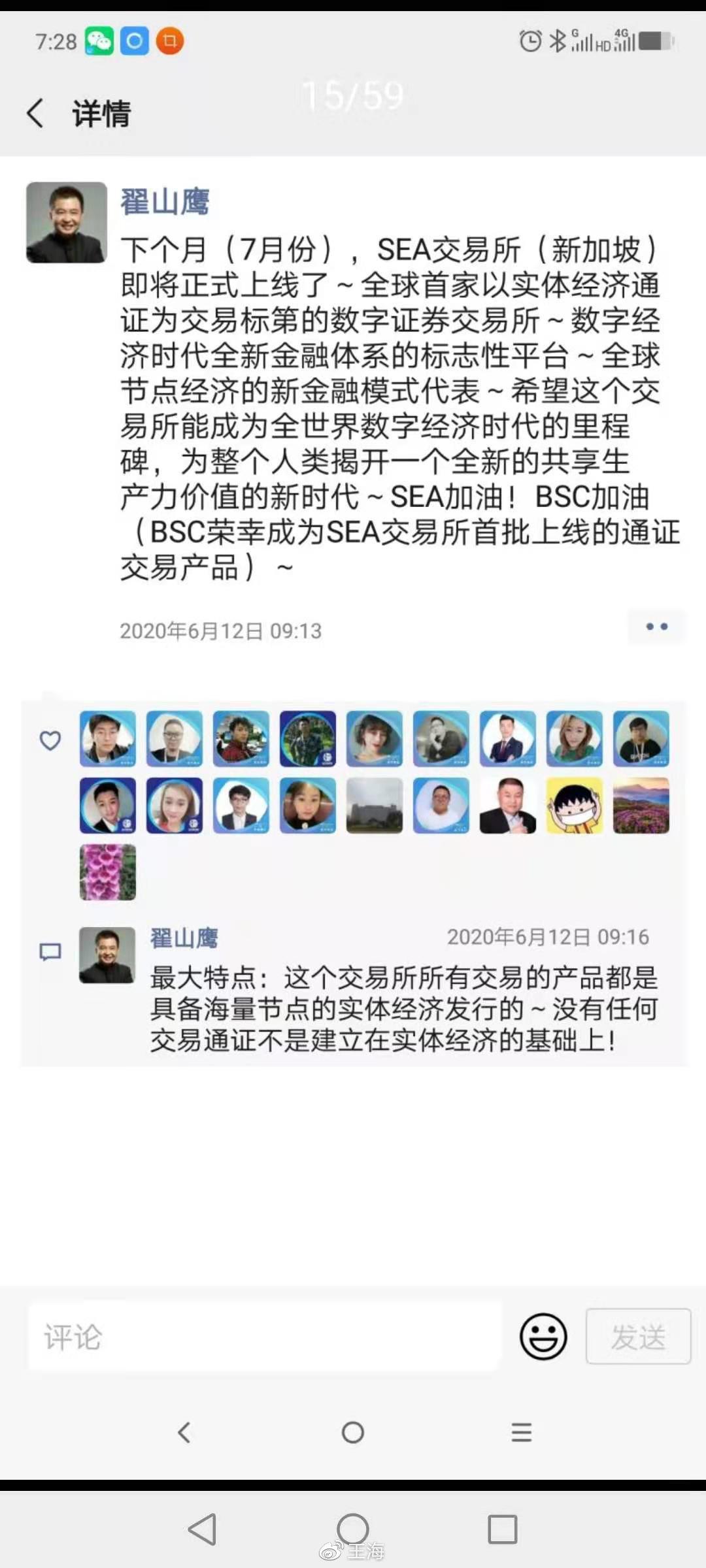Tap the 发送 send button

pos(638,1336)
